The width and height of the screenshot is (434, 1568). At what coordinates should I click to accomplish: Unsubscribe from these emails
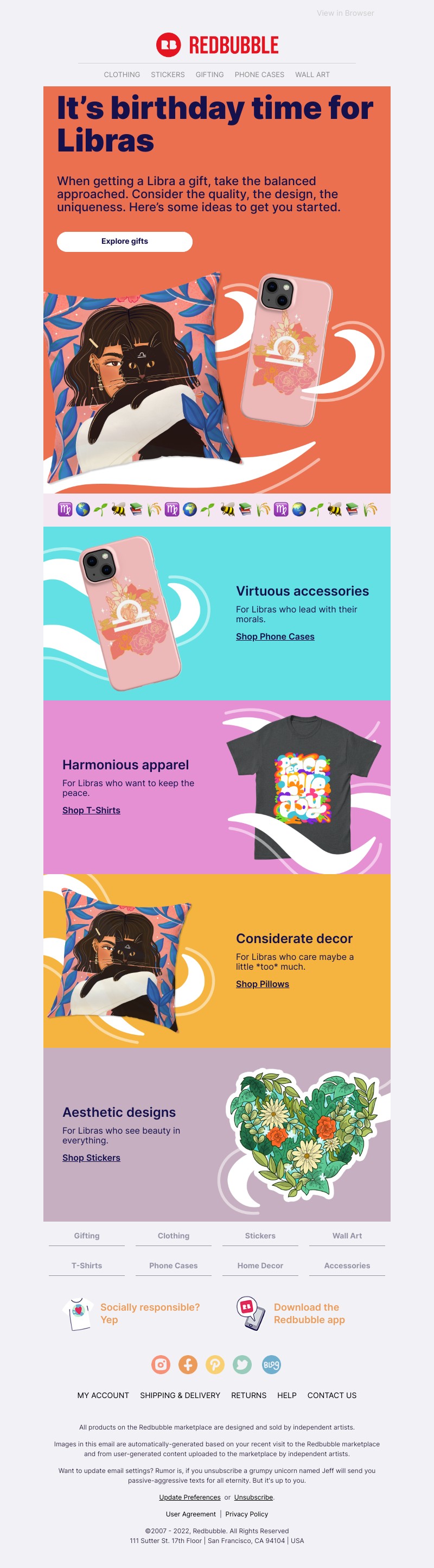coord(253,1497)
